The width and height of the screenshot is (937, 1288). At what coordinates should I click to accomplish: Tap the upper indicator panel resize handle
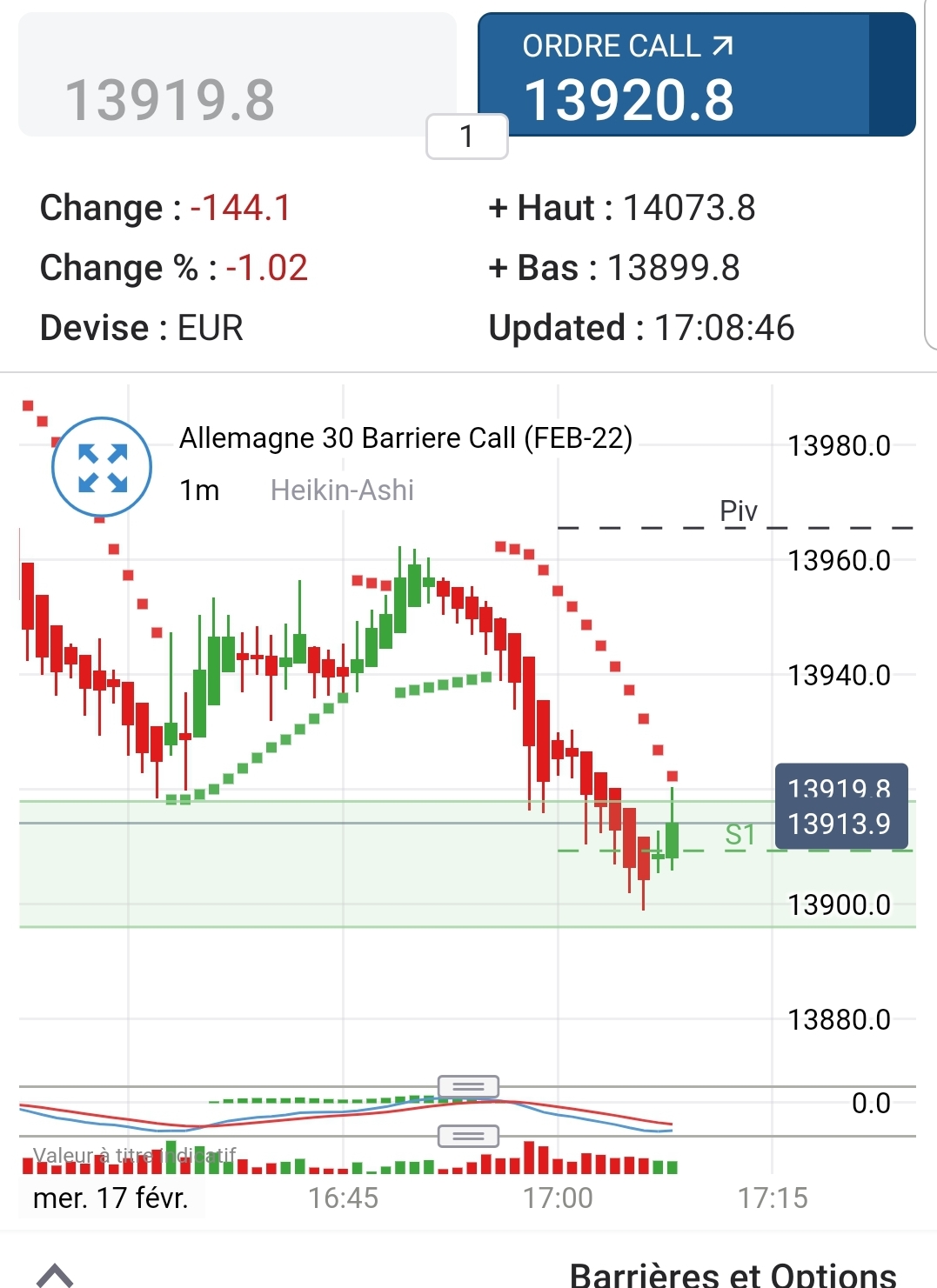468,1086
